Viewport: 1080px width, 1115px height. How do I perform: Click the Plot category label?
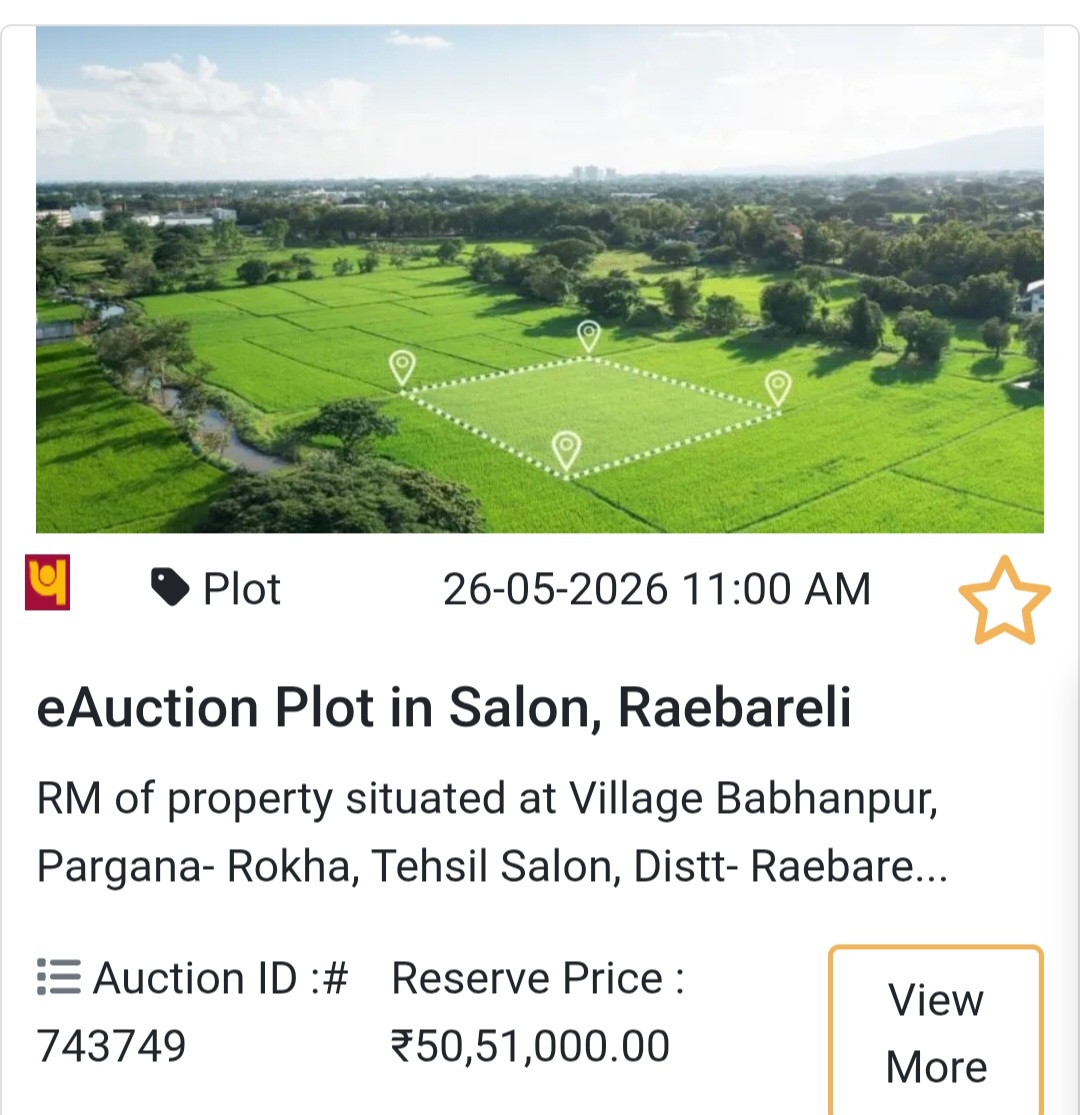(240, 588)
